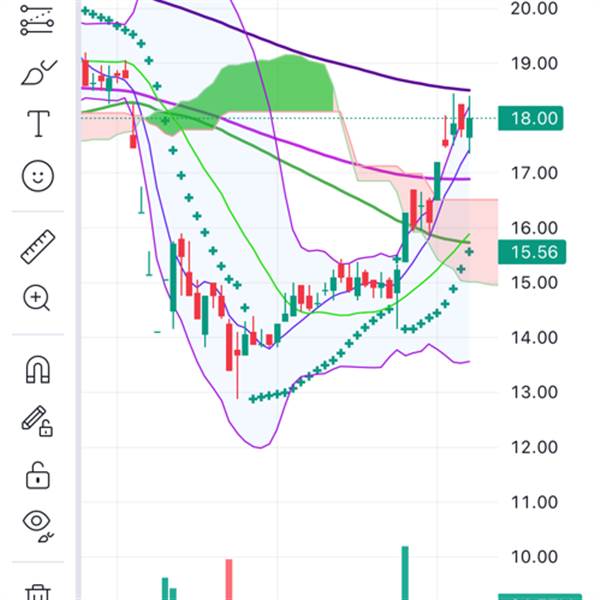Select the Fibonacci retracement tool
Viewport: 600px width, 600px height.
(37, 19)
